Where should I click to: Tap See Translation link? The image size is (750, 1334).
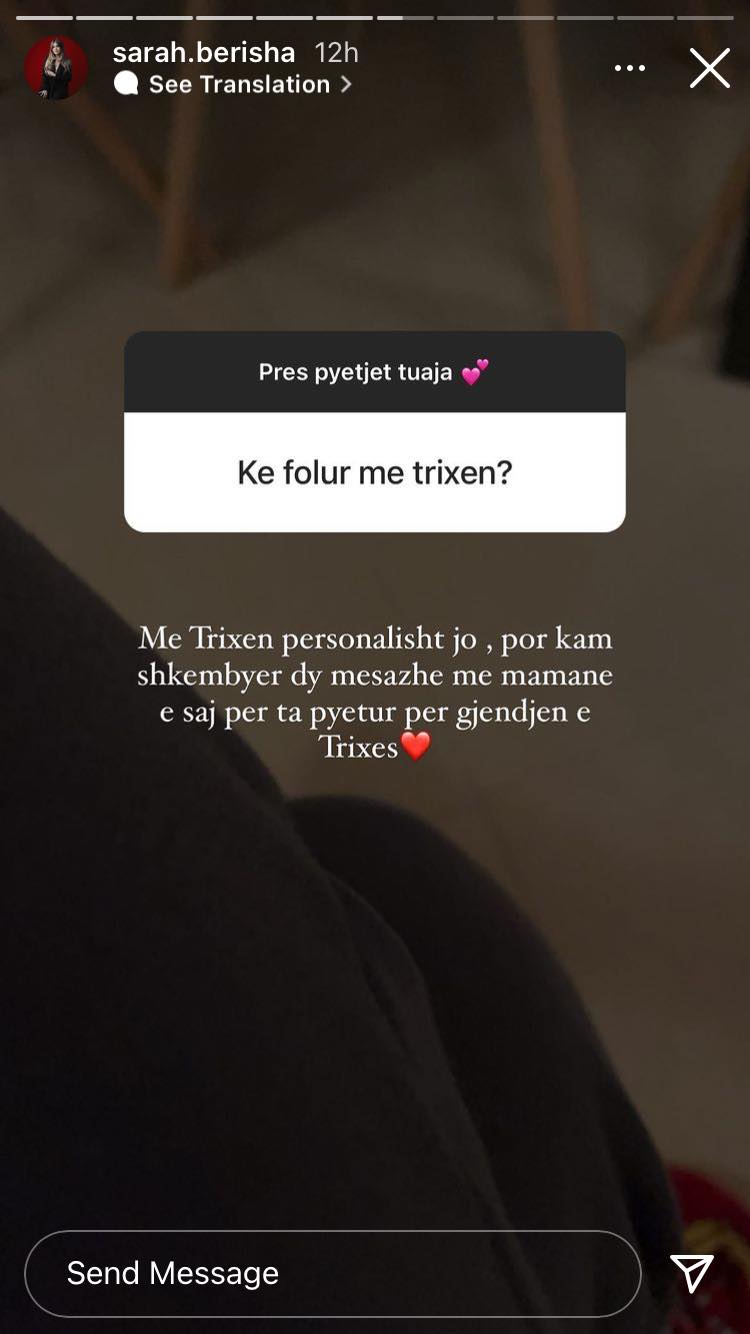point(233,84)
